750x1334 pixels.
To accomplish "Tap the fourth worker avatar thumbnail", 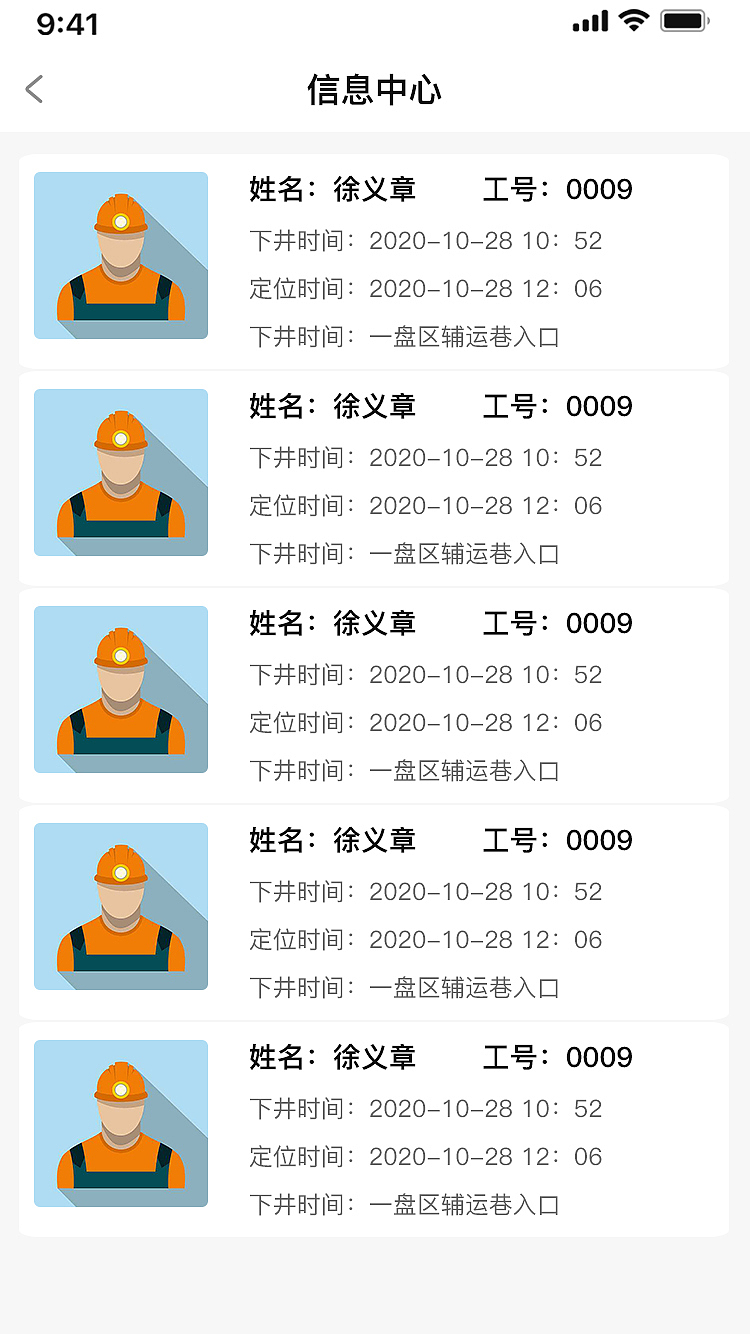I will tap(120, 906).
